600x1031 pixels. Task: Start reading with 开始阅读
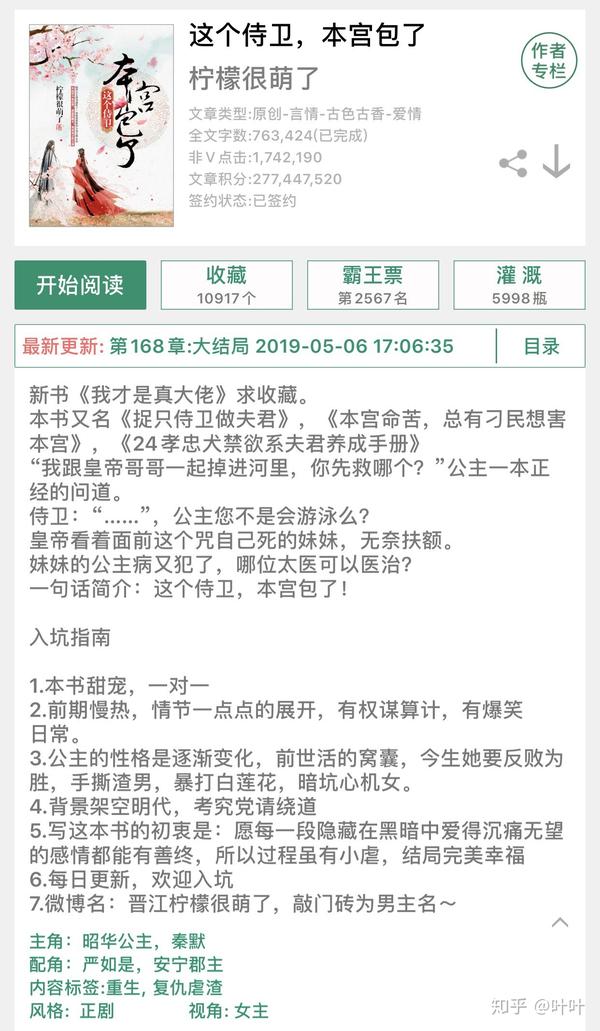coord(80,285)
